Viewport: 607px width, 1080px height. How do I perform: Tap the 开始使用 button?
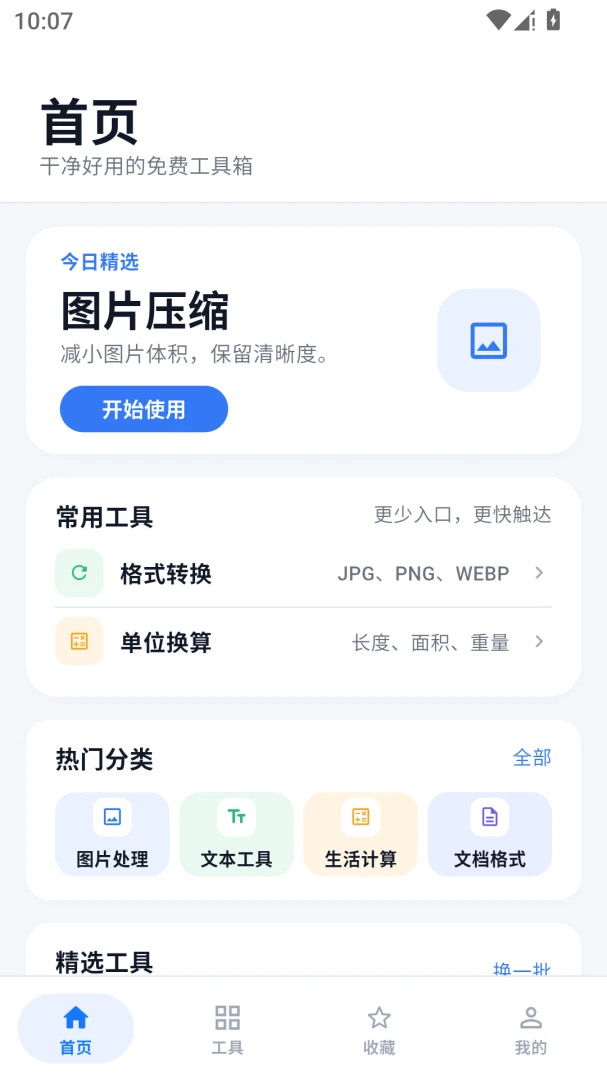point(143,409)
